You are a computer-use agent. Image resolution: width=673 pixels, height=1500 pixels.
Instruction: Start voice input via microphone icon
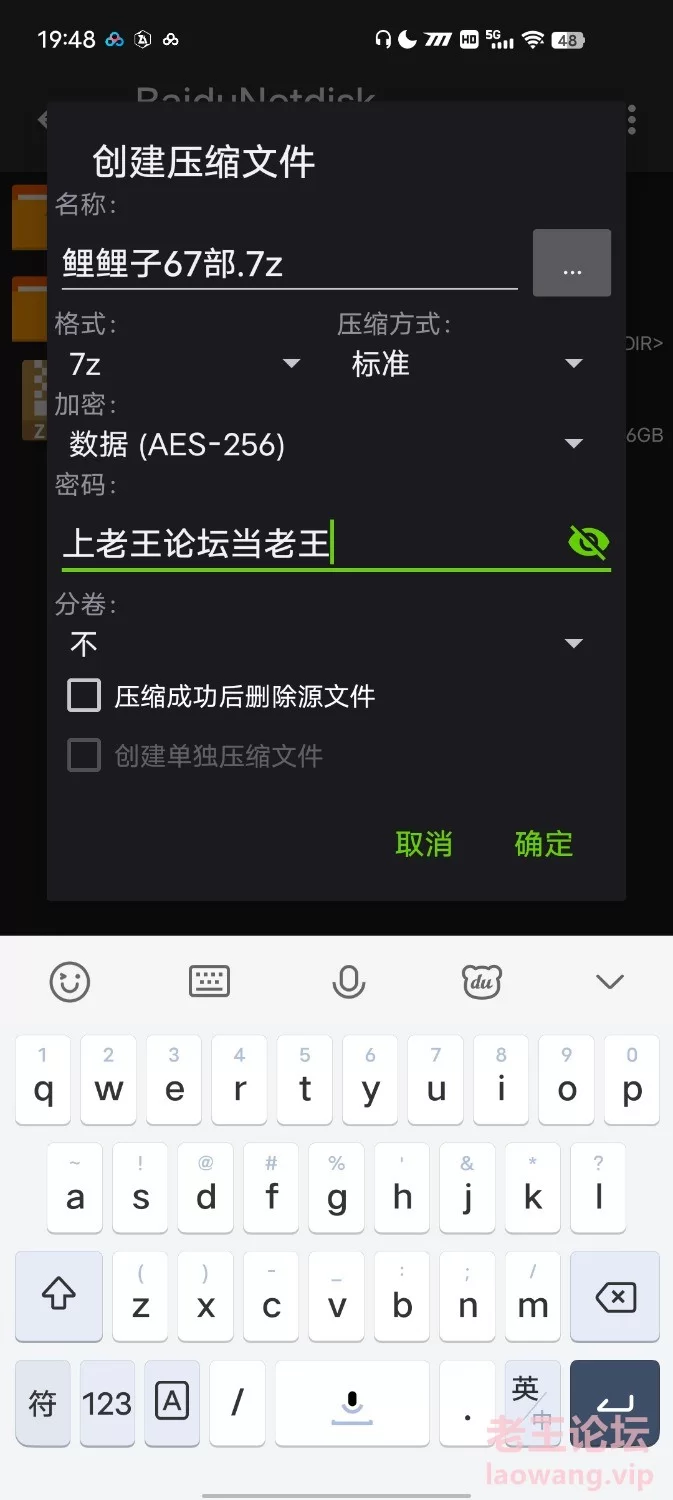[348, 982]
